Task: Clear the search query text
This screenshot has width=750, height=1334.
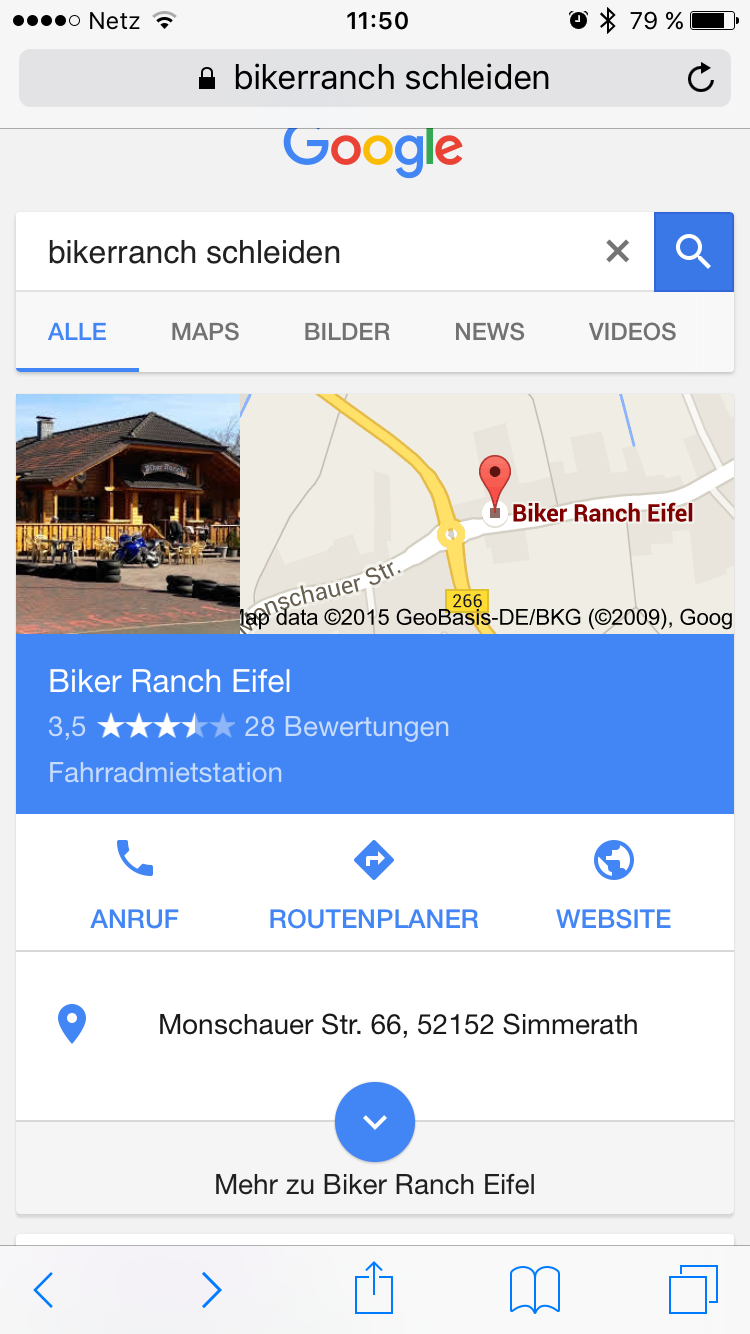Action: click(x=618, y=252)
